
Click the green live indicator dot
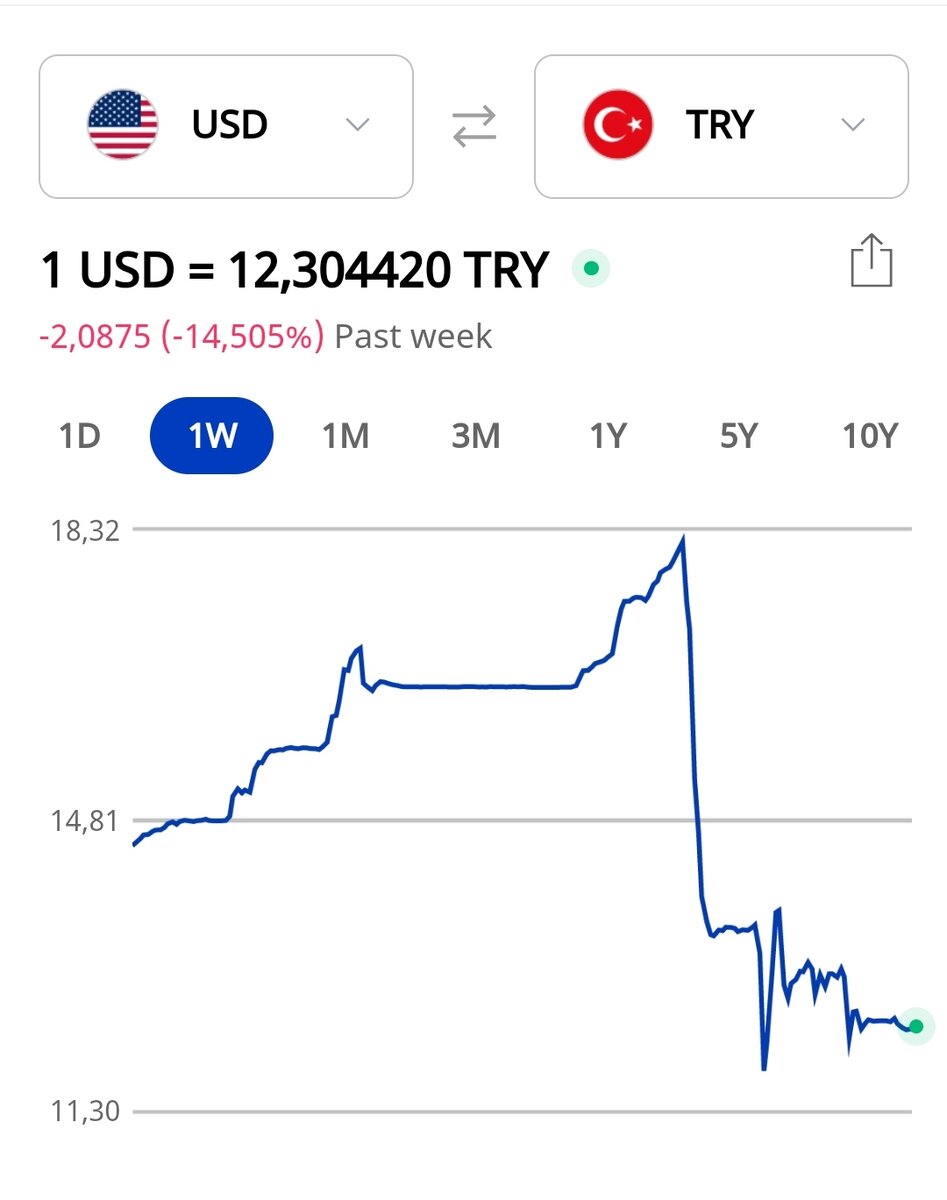(x=593, y=269)
